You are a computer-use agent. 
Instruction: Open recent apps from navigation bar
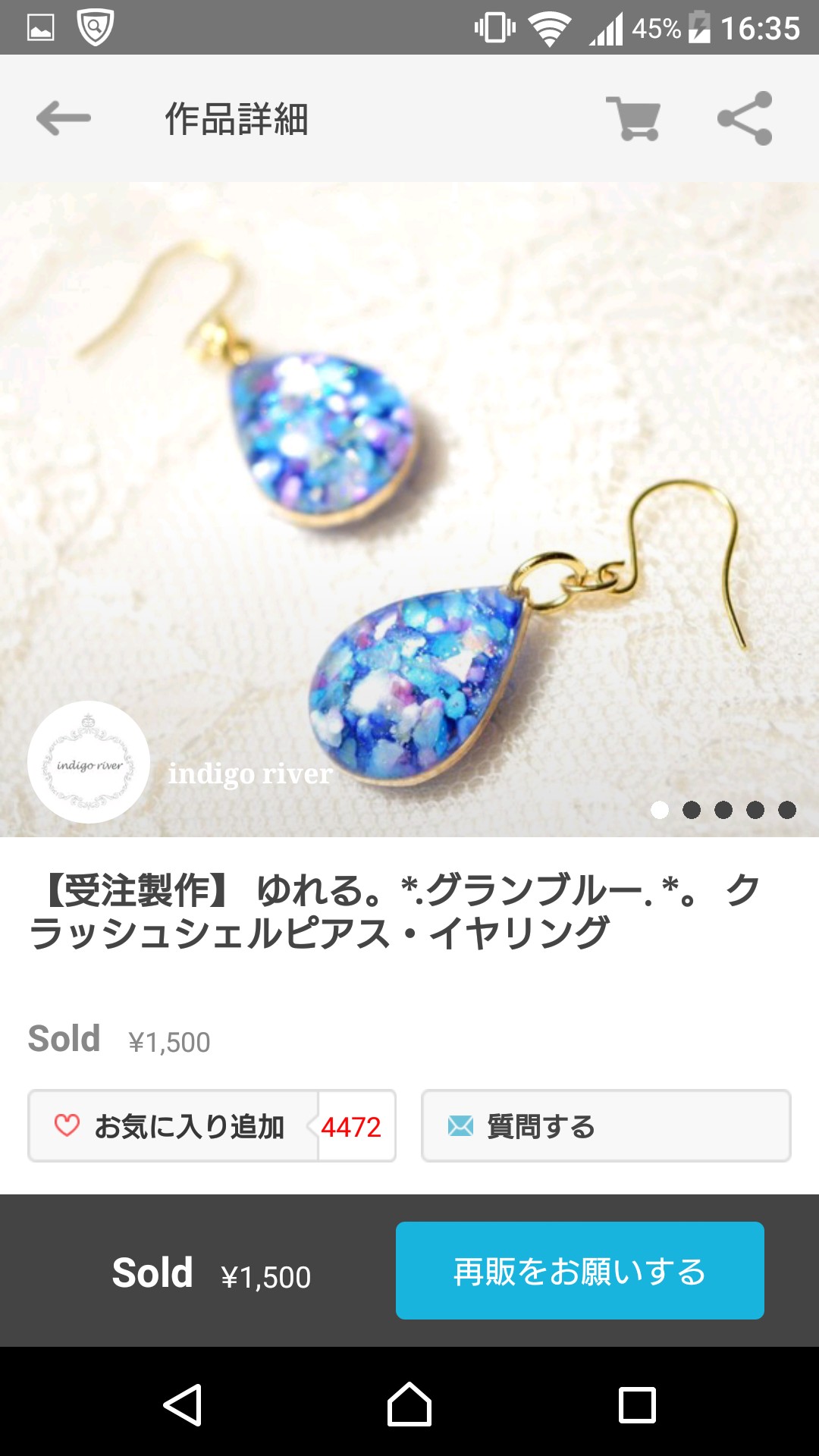[637, 1404]
